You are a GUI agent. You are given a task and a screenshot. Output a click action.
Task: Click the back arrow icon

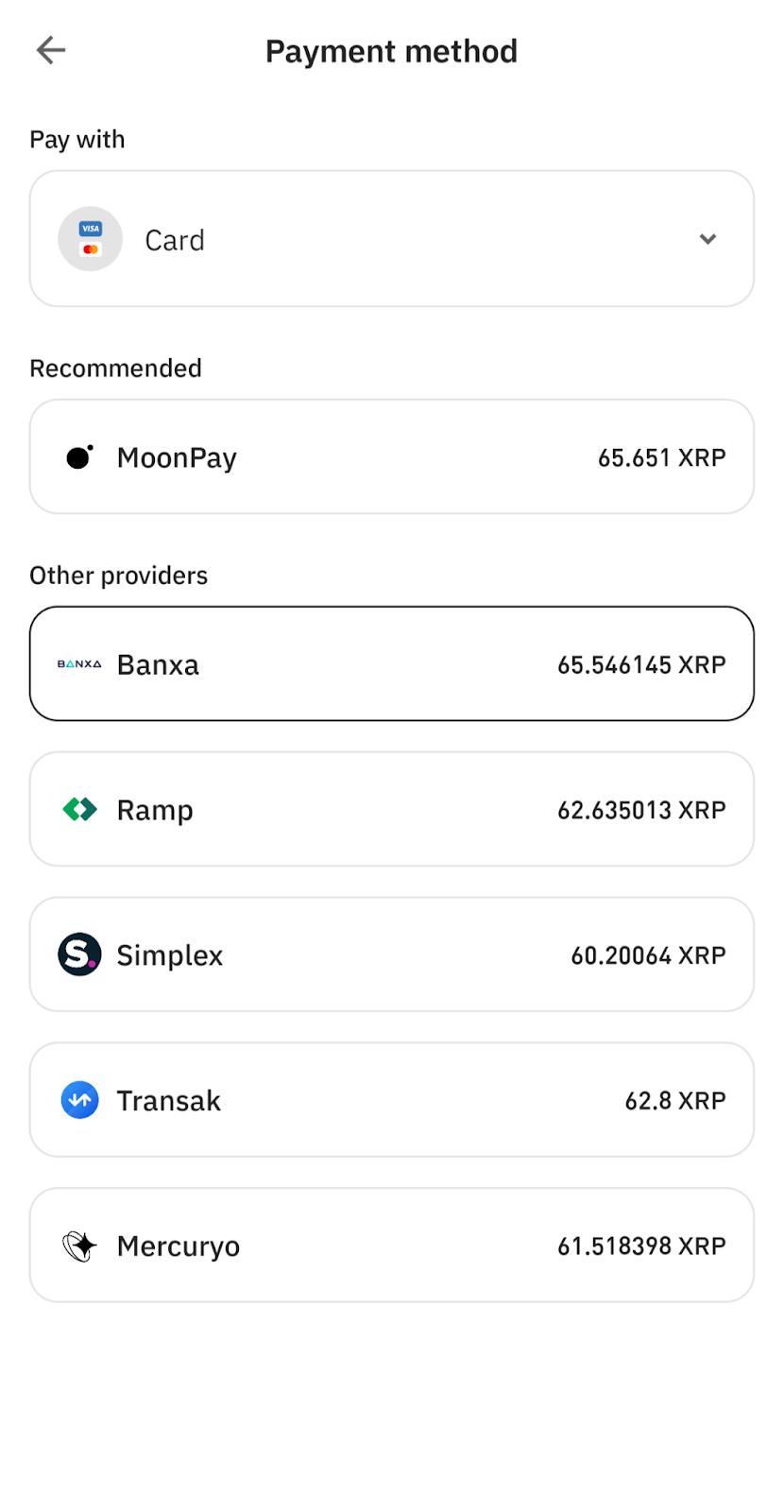49,50
